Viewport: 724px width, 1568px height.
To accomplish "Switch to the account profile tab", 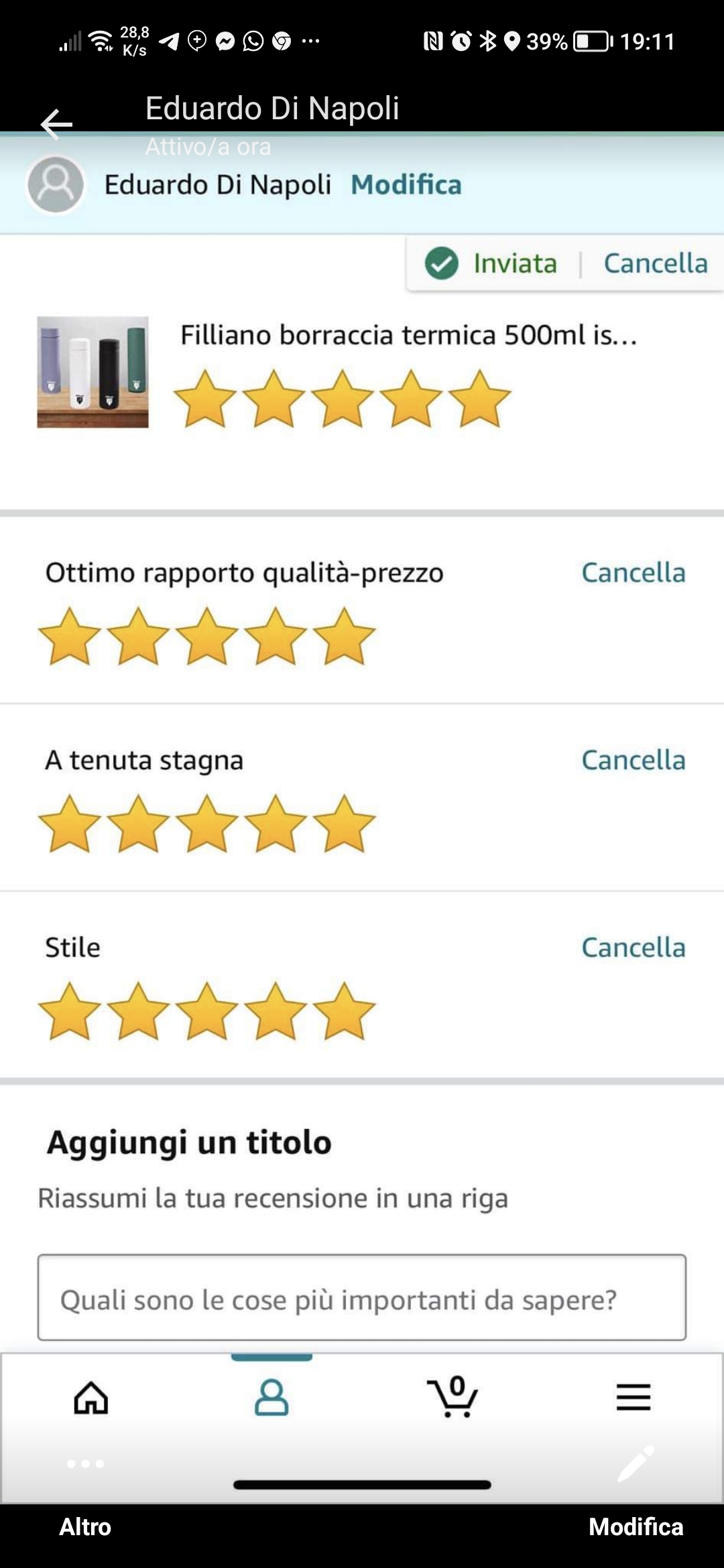I will (271, 1398).
